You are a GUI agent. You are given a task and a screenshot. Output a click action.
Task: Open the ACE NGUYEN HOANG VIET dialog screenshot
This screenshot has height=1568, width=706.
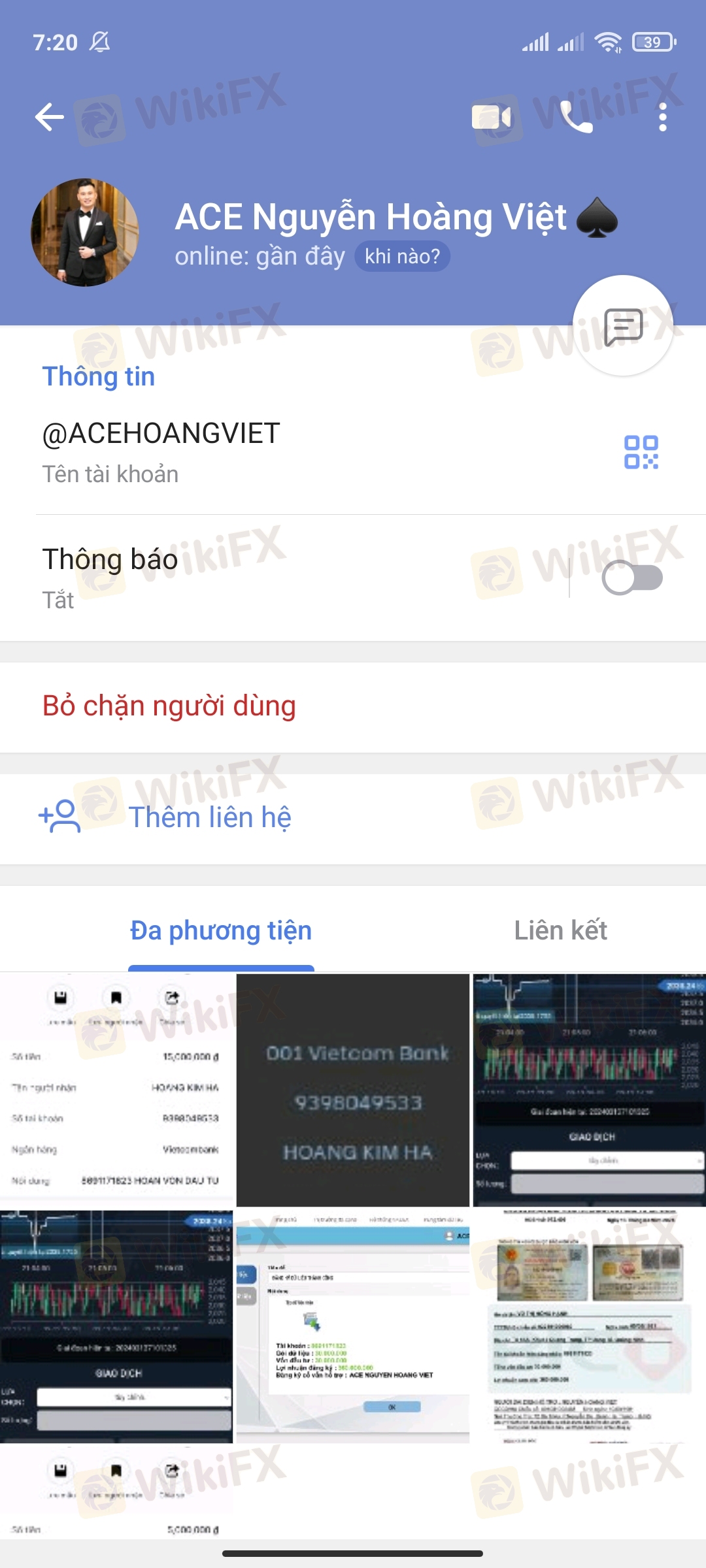353,1325
